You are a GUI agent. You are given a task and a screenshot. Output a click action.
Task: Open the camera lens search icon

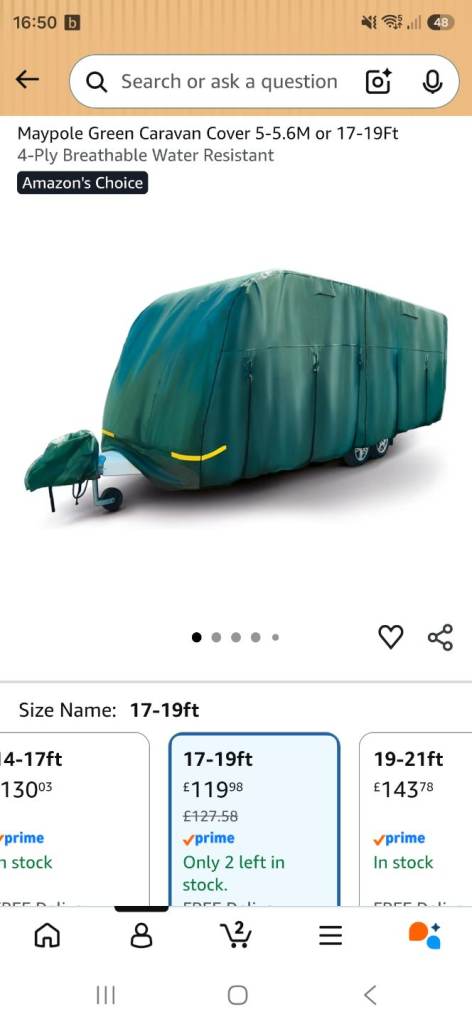click(378, 82)
